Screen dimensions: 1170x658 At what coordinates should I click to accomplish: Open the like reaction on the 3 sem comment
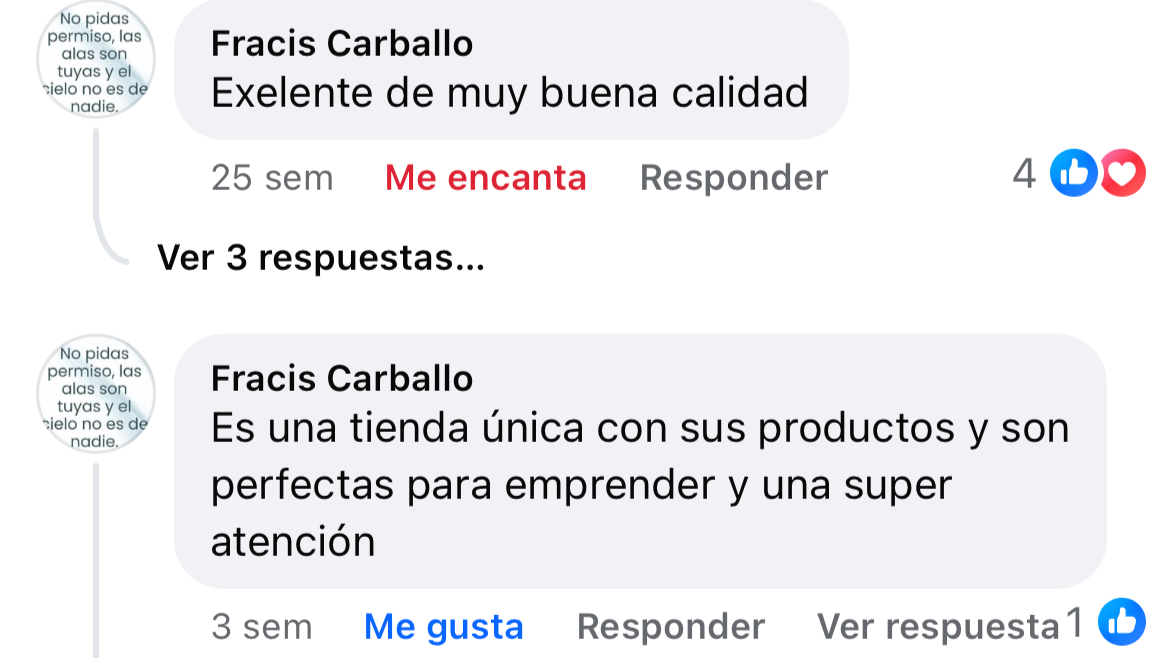coord(1120,623)
